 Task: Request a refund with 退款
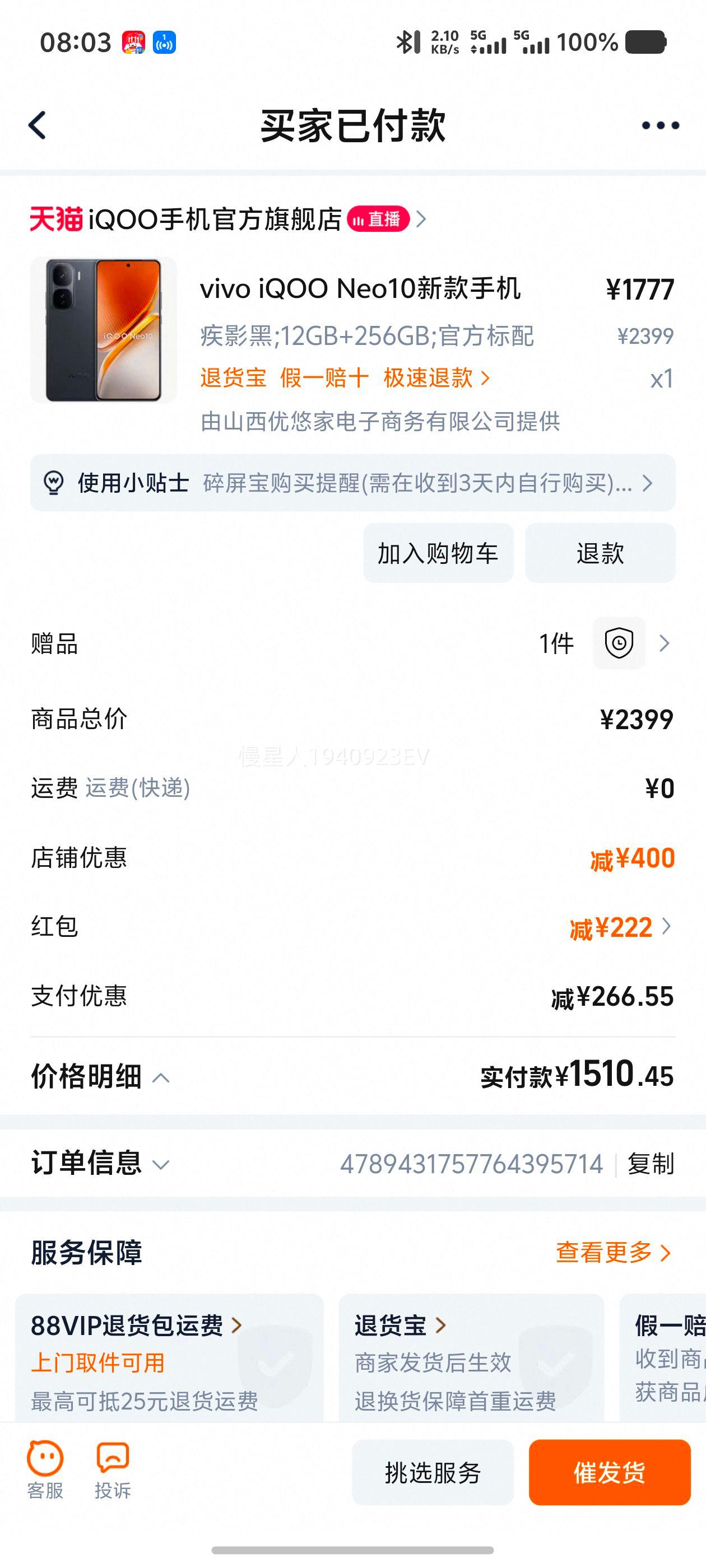[x=600, y=553]
